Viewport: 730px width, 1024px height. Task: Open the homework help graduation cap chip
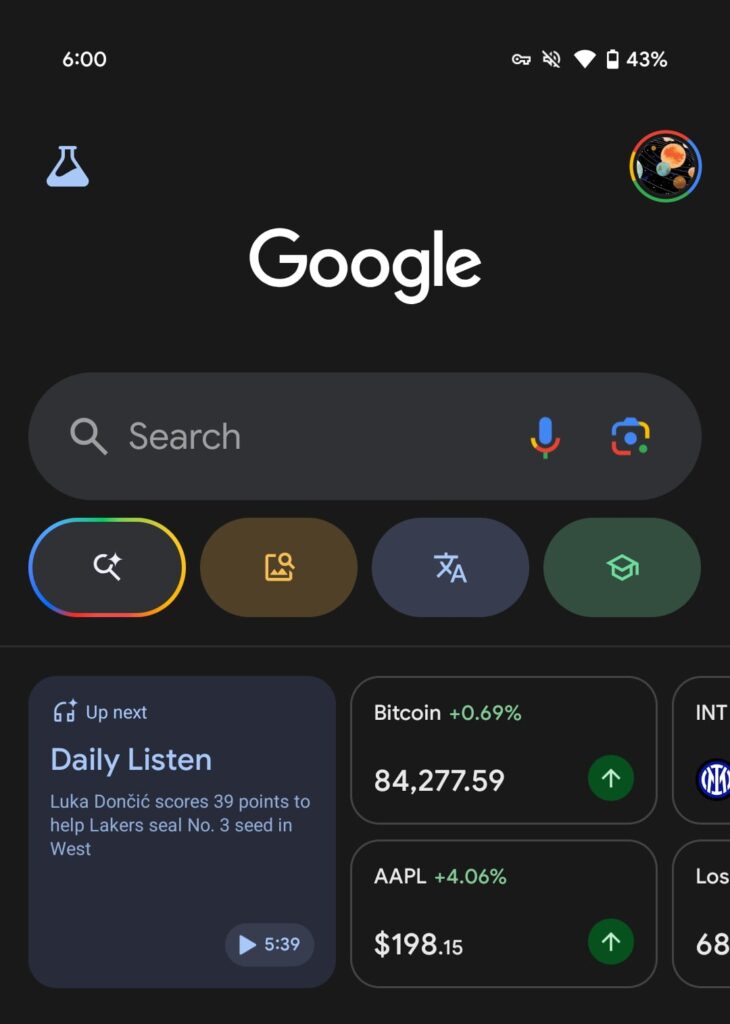point(622,567)
